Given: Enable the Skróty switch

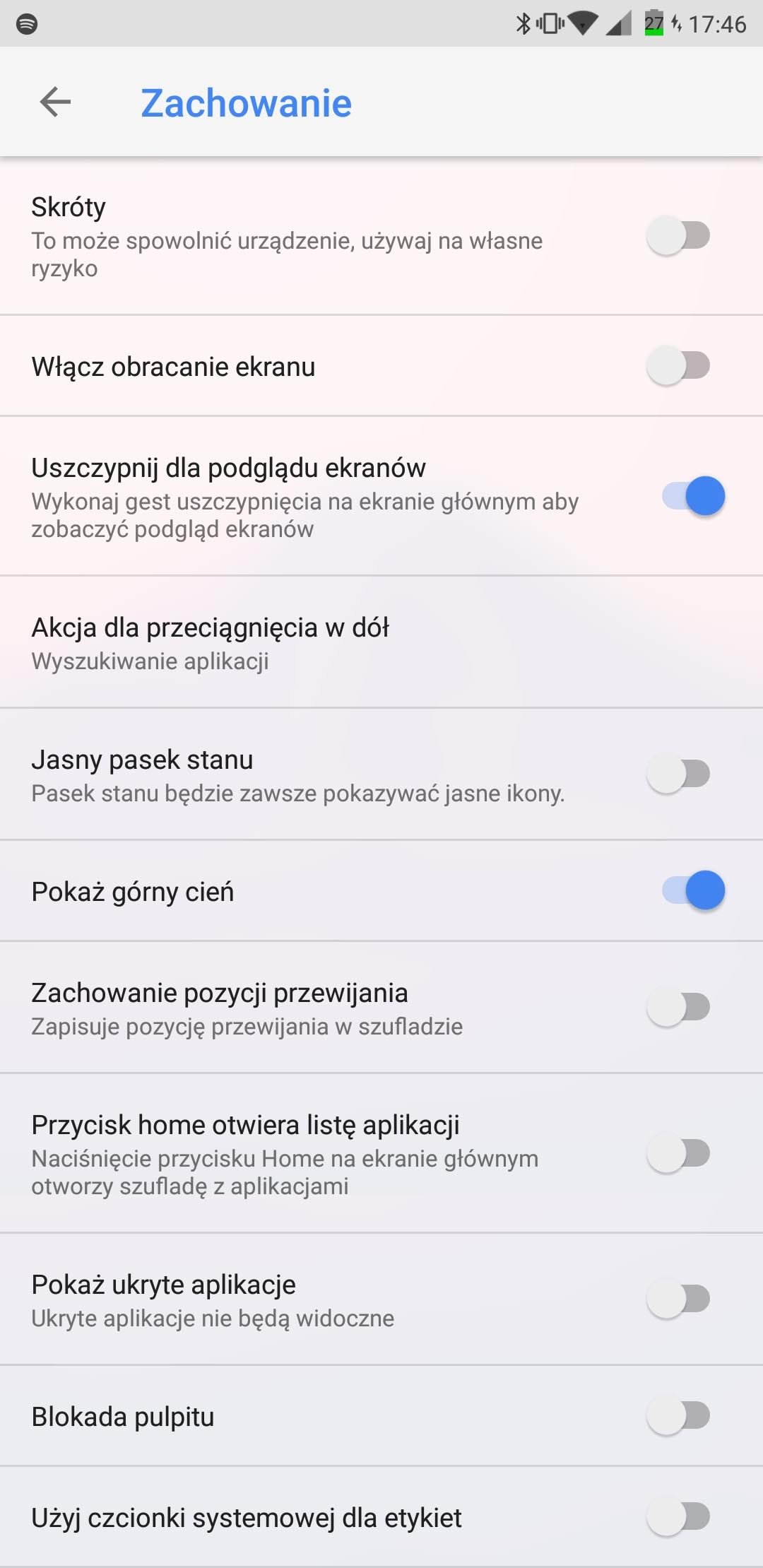Looking at the screenshot, I should tap(679, 235).
